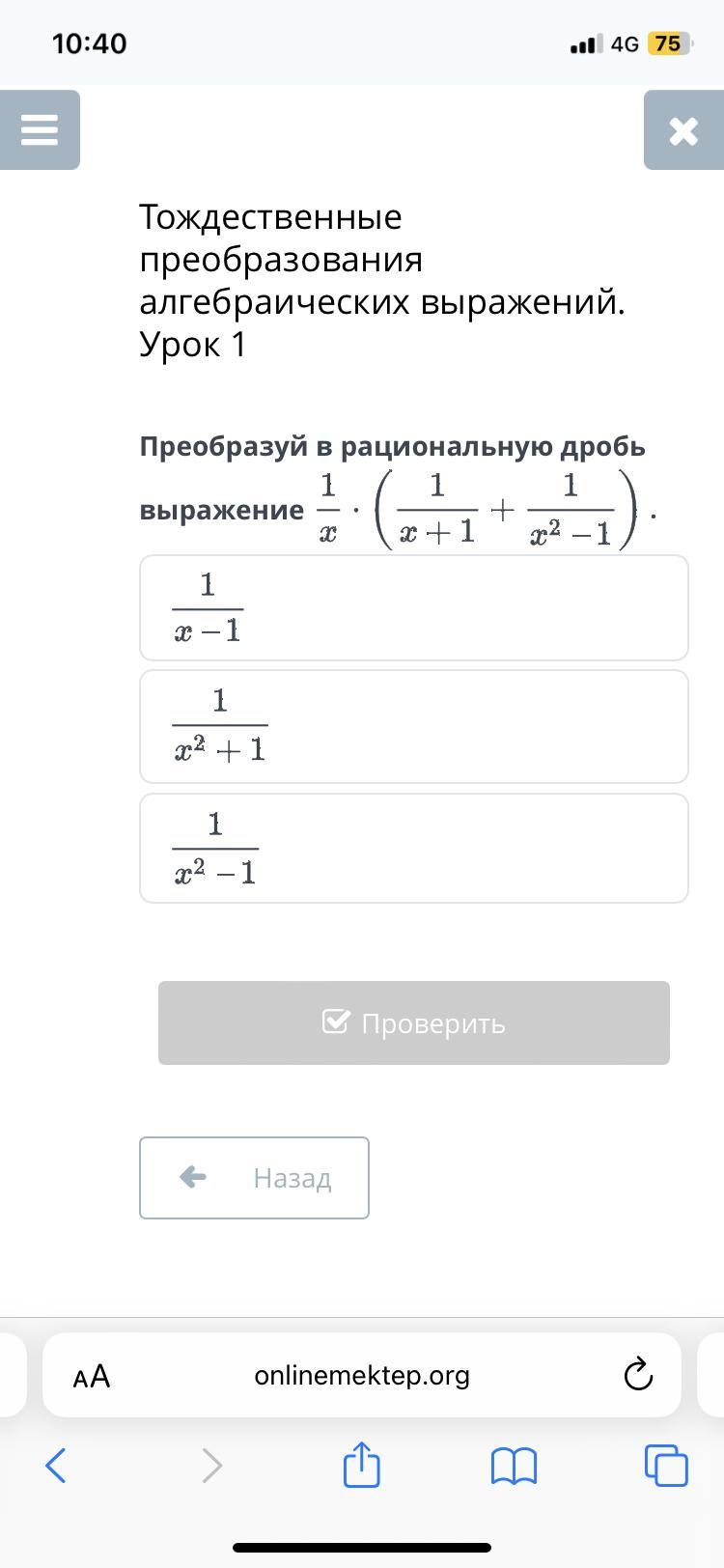
Task: Reload the page
Action: coord(638,1375)
